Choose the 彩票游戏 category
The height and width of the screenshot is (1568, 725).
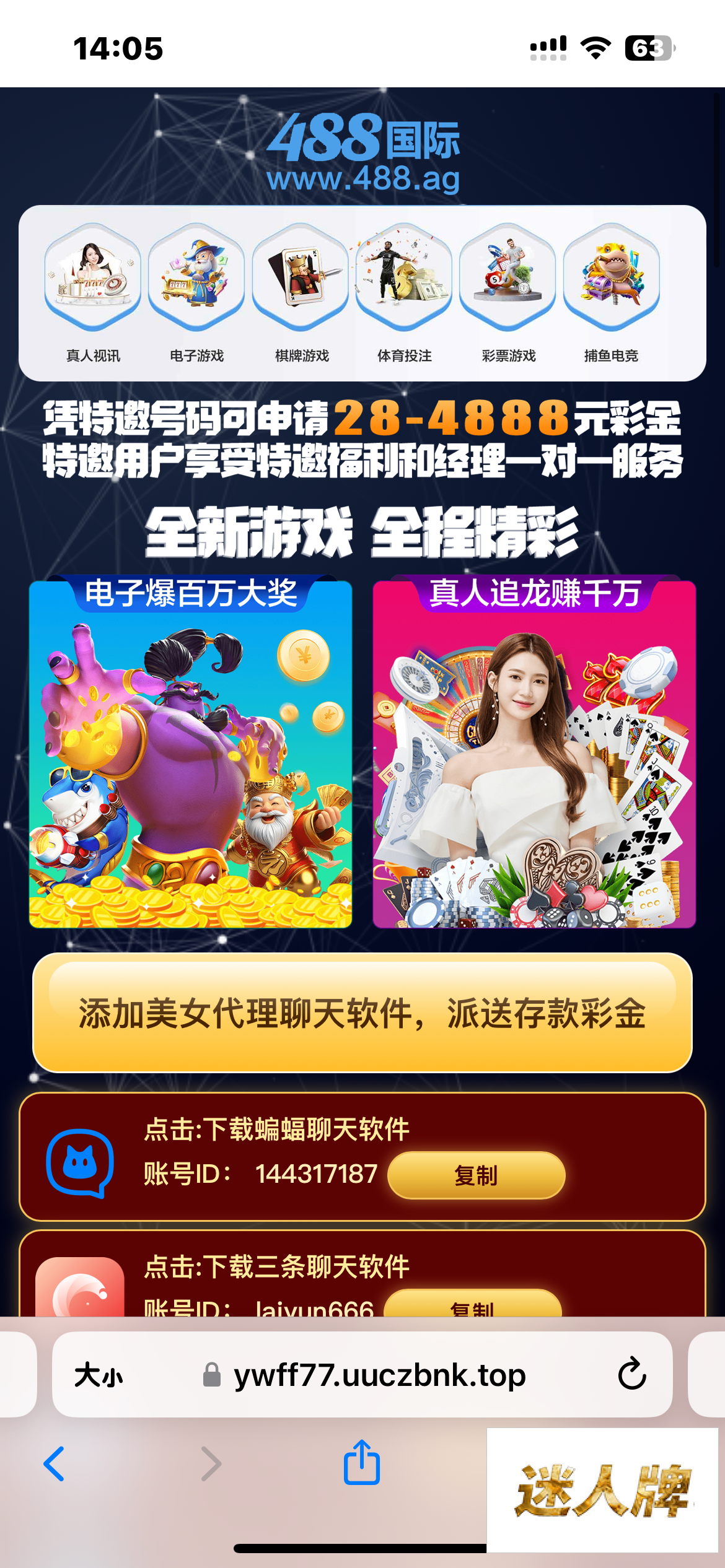click(x=508, y=292)
